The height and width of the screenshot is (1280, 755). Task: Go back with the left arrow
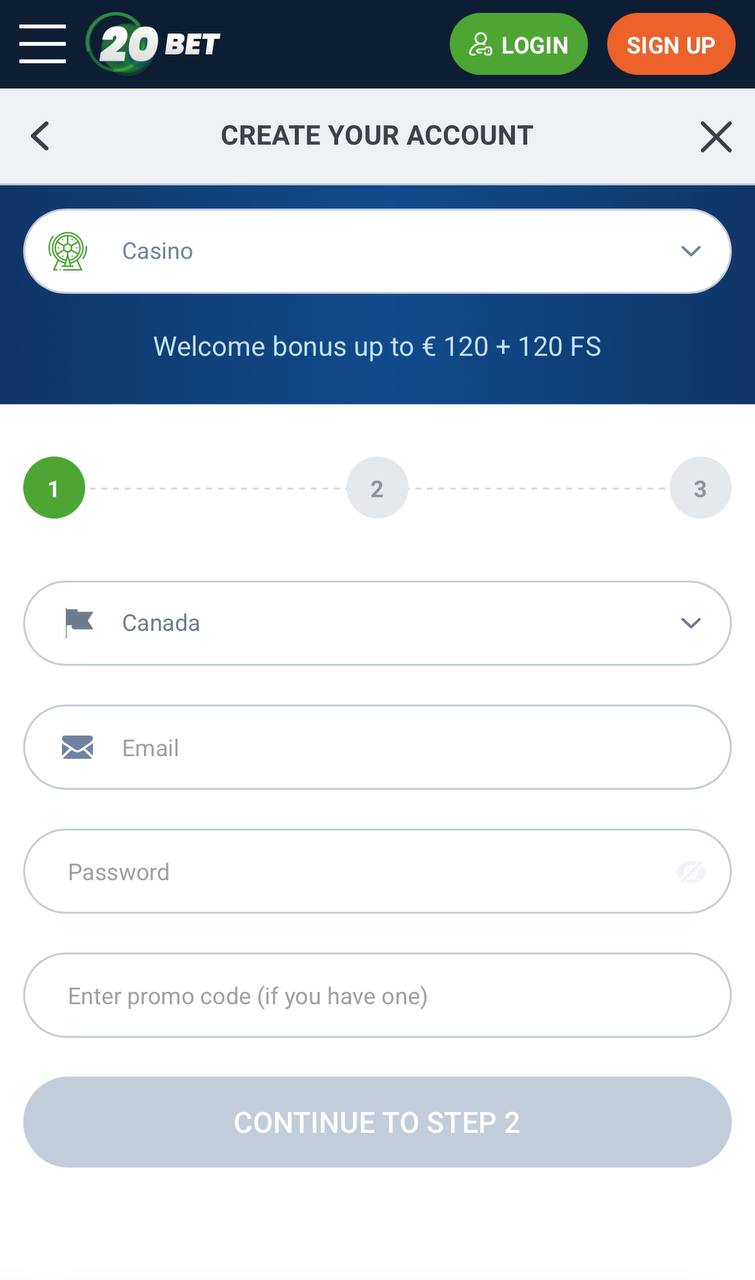tap(40, 136)
